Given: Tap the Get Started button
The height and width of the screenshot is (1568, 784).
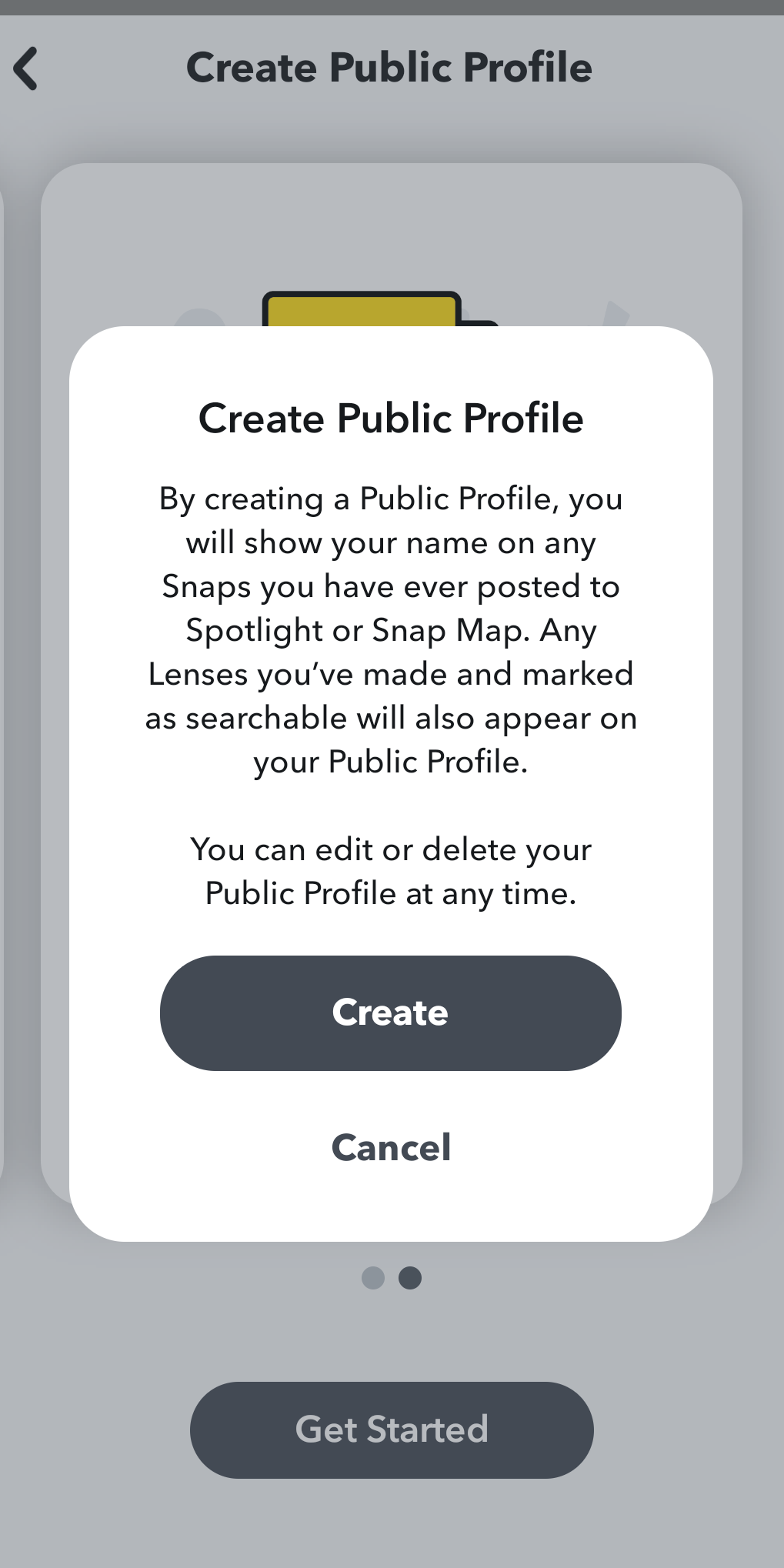Looking at the screenshot, I should click(392, 1430).
